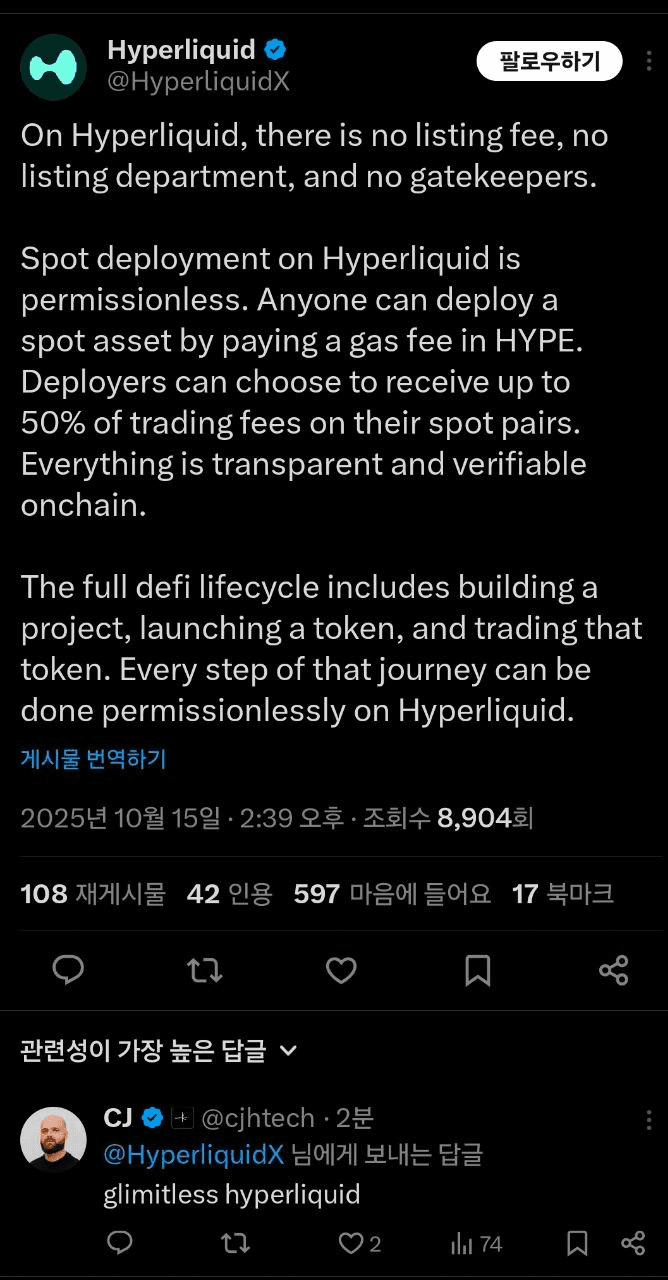Image resolution: width=668 pixels, height=1280 pixels.
Task: View the 108 reposts list
Action: pyautogui.click(x=93, y=893)
